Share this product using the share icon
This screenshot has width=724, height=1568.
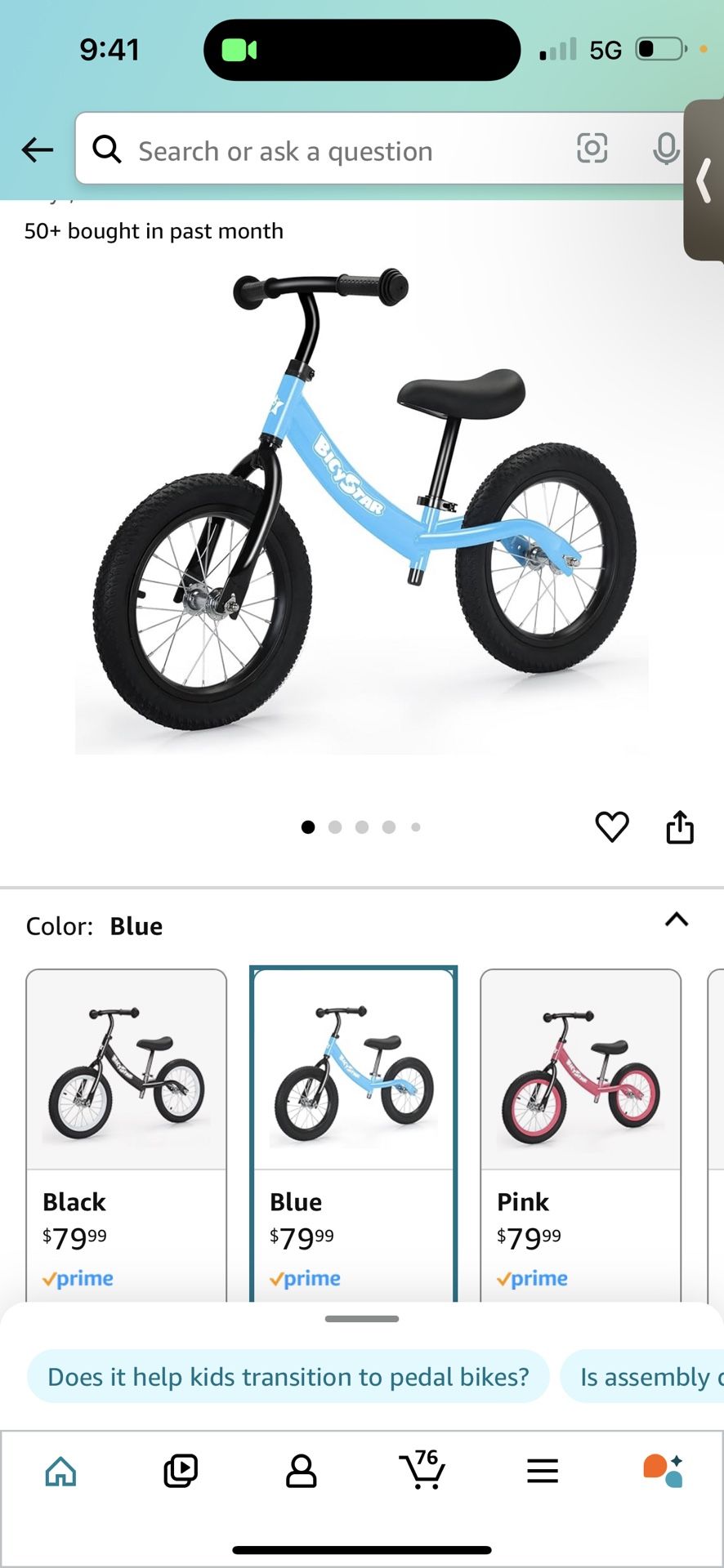(681, 826)
